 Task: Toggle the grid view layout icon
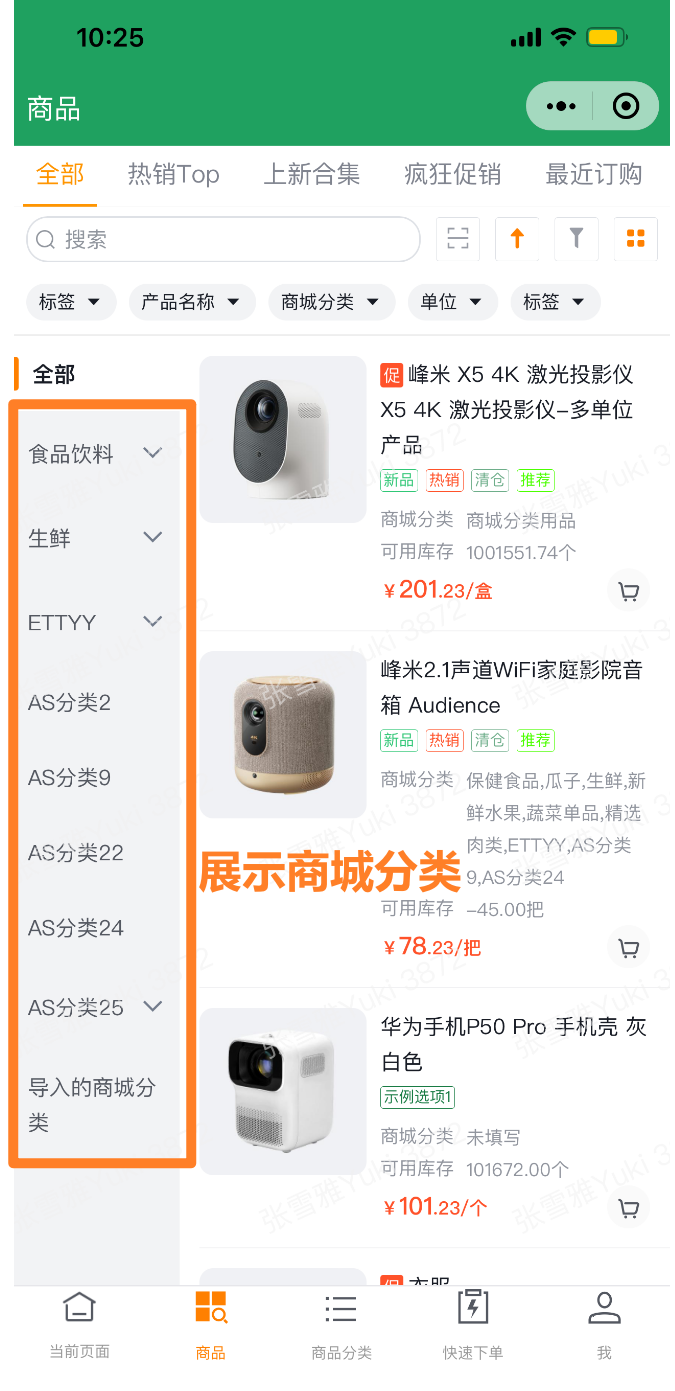[635, 238]
